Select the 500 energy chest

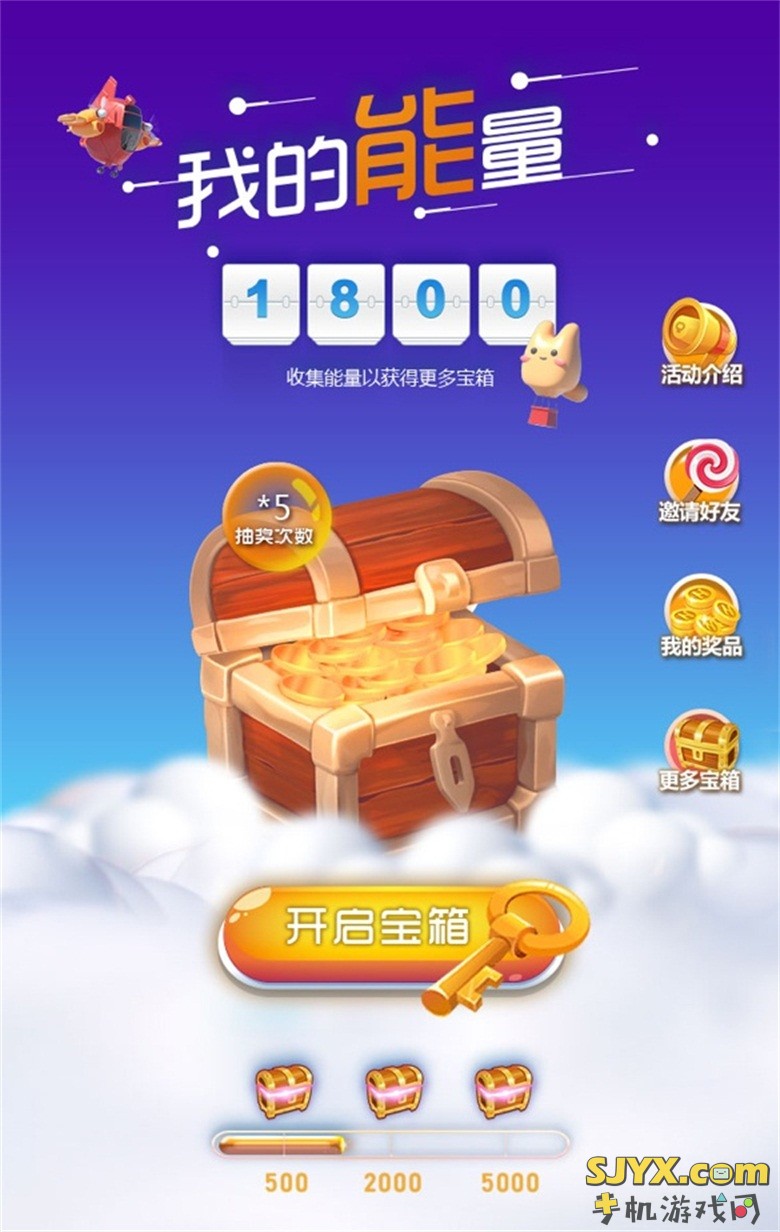[285, 1090]
